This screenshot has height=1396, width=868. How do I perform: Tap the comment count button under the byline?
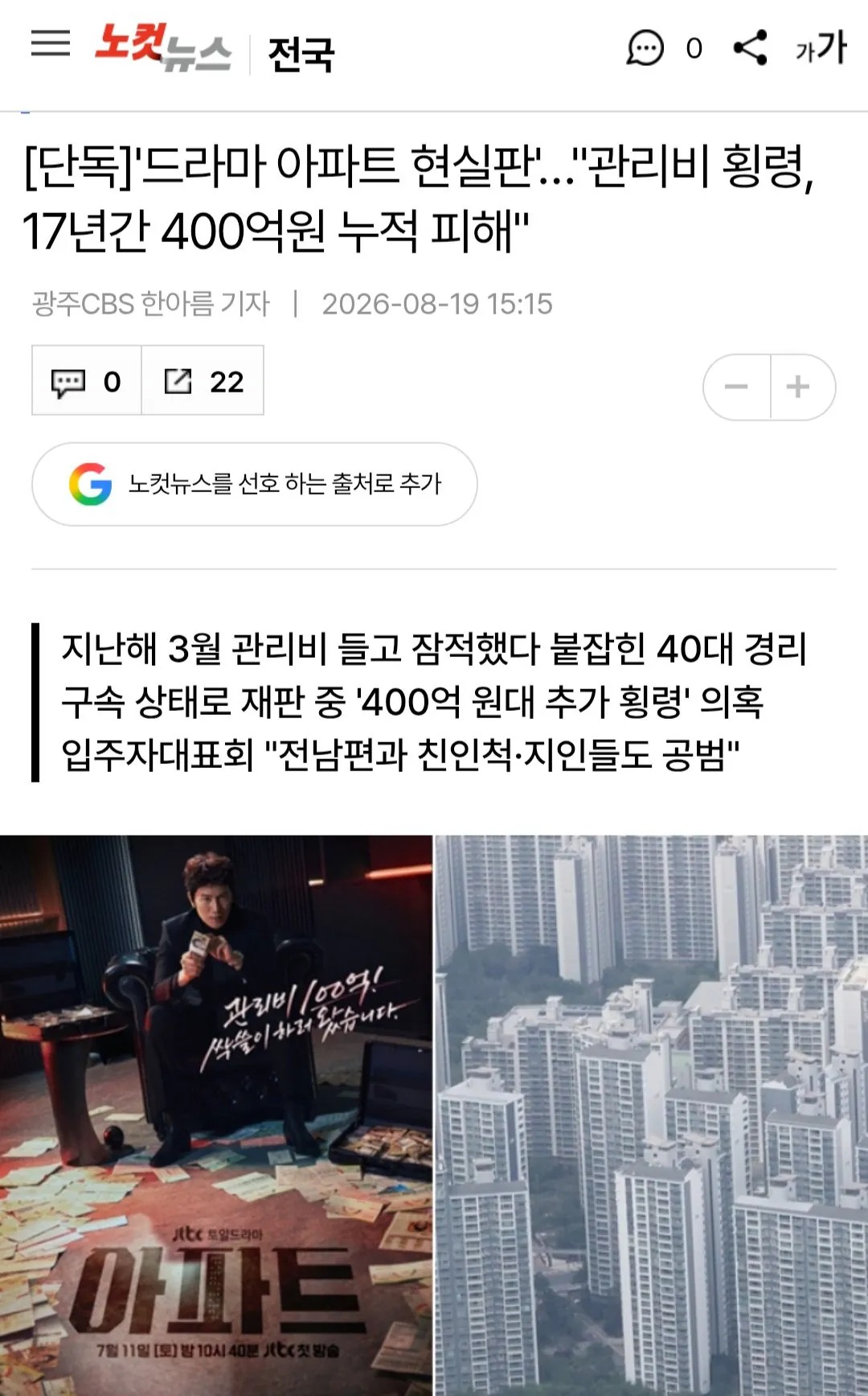point(87,380)
